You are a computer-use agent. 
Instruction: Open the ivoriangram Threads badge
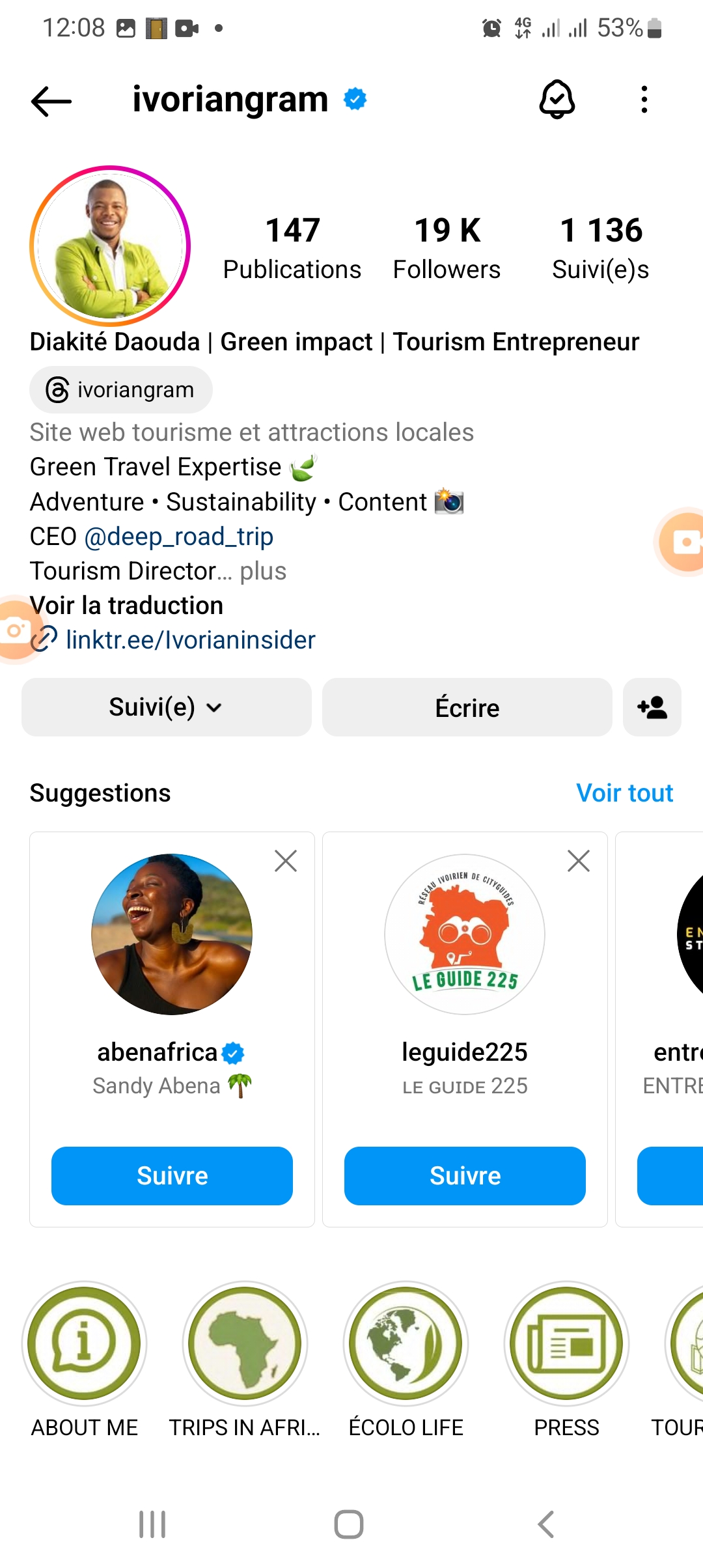pyautogui.click(x=121, y=390)
